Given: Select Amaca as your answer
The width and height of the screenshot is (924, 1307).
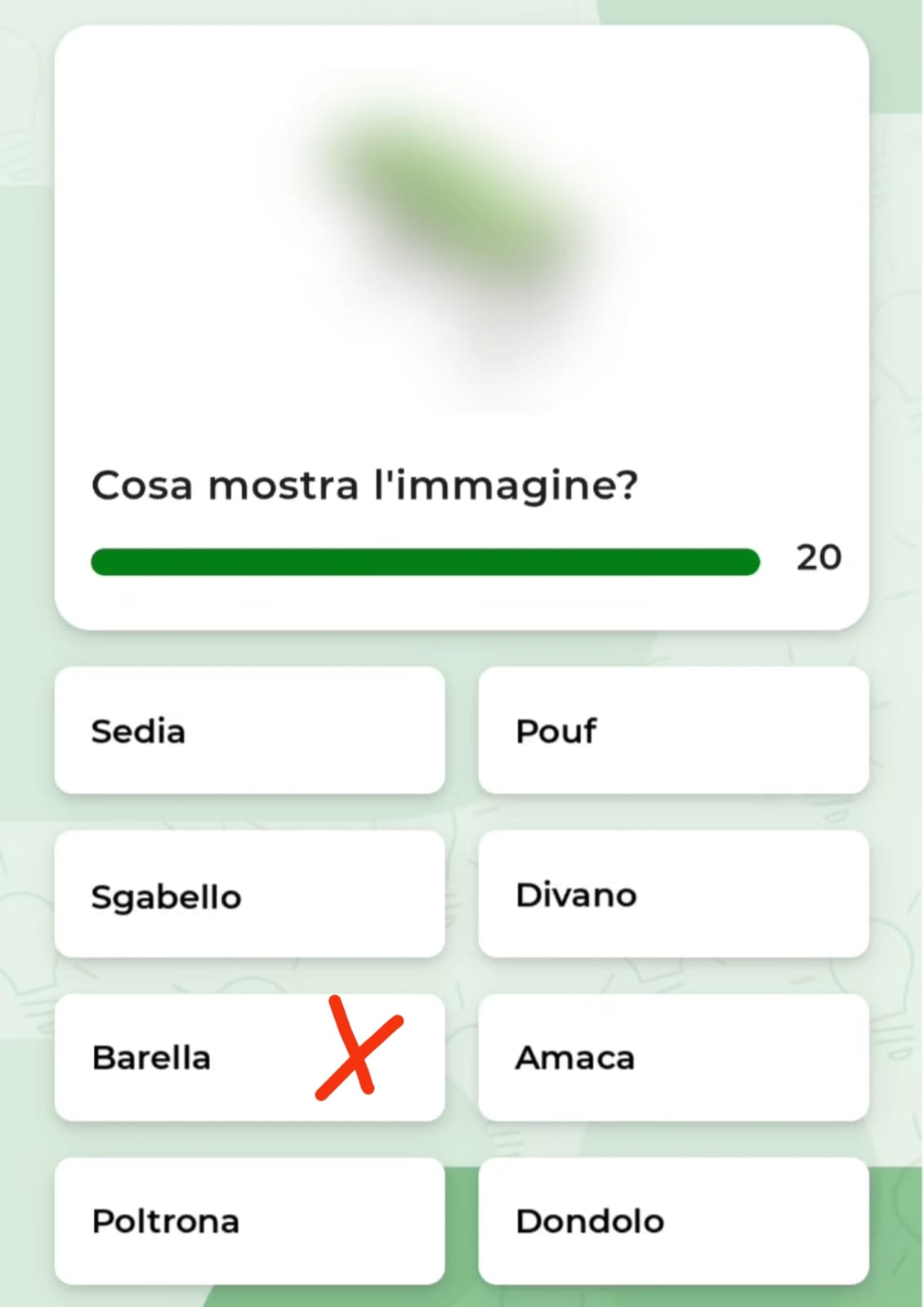Looking at the screenshot, I should point(673,1058).
